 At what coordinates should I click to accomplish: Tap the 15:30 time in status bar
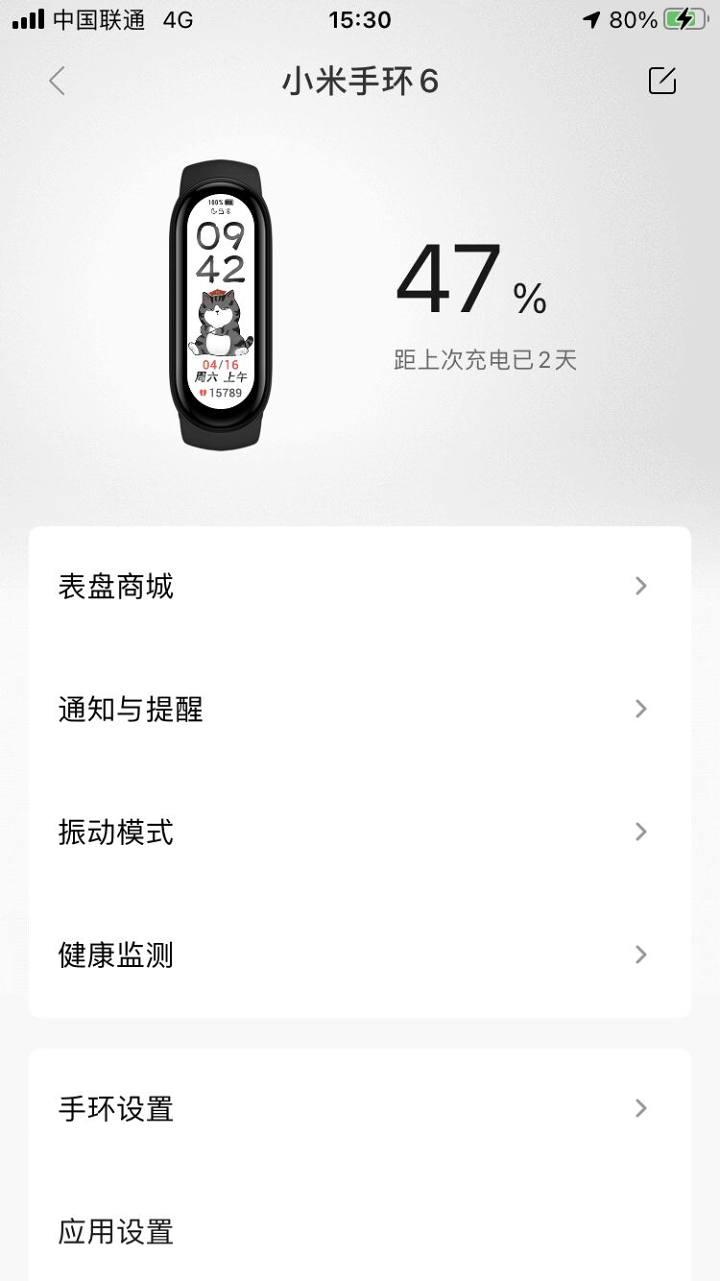360,17
